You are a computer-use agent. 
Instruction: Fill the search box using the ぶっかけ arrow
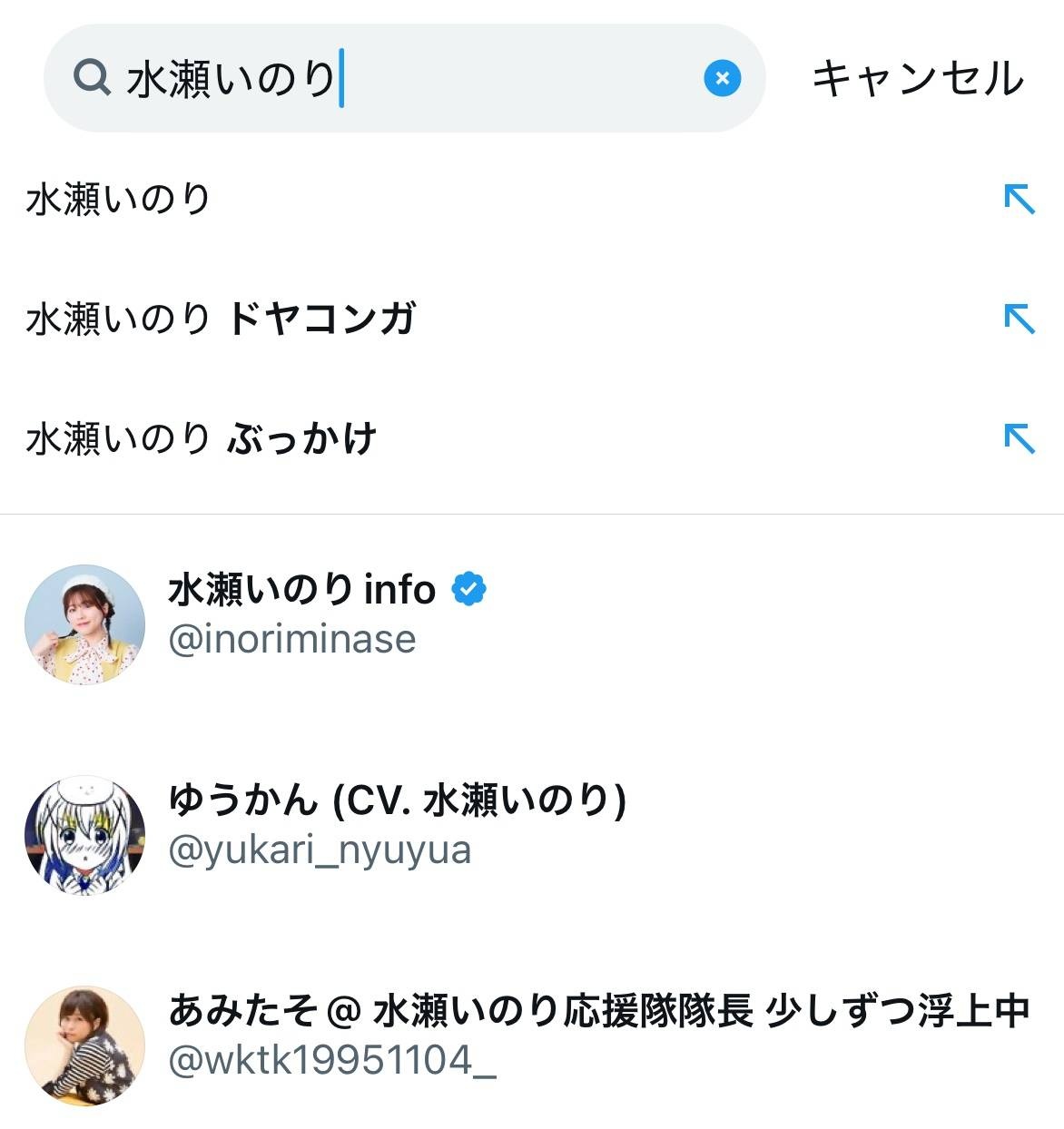(1019, 438)
